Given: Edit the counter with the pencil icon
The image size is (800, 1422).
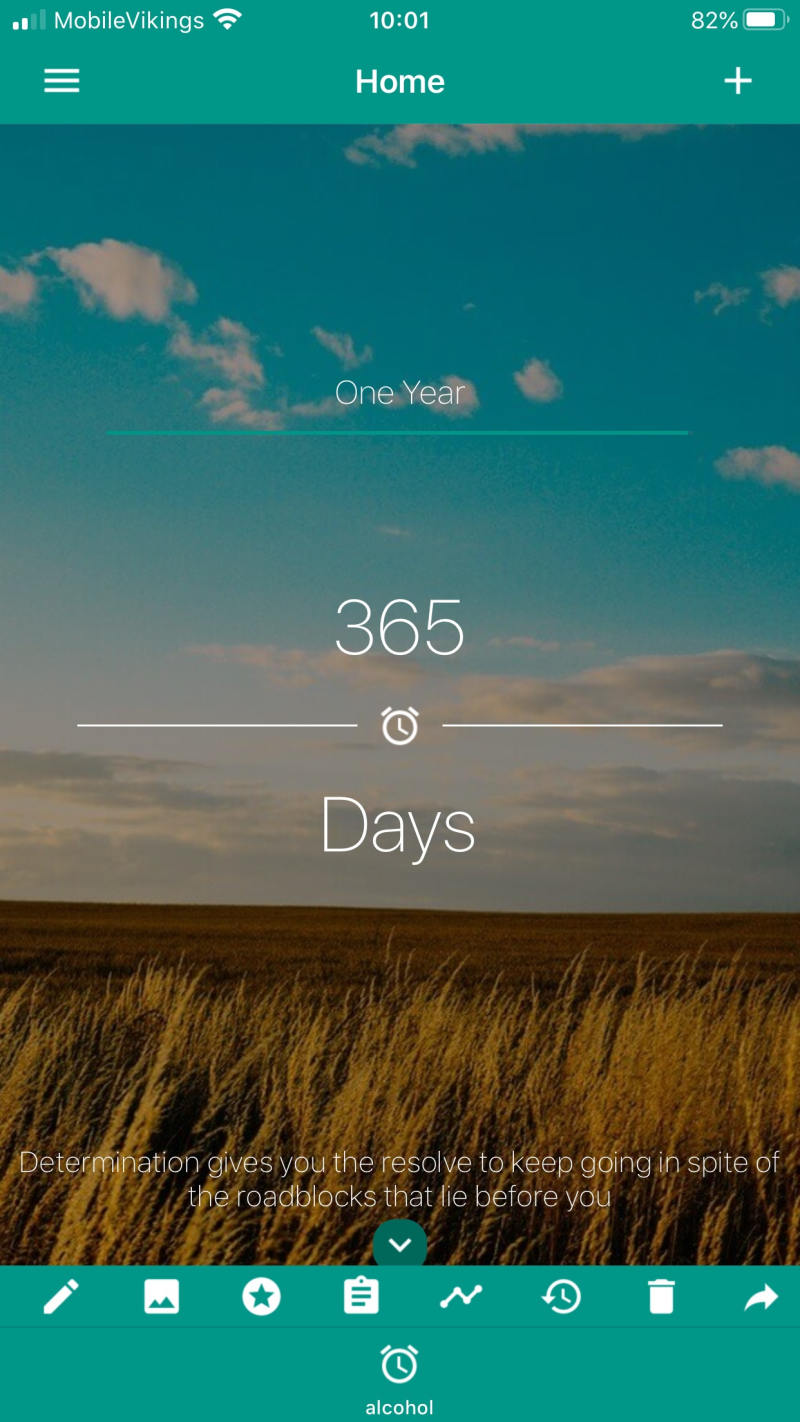Looking at the screenshot, I should [x=61, y=1297].
